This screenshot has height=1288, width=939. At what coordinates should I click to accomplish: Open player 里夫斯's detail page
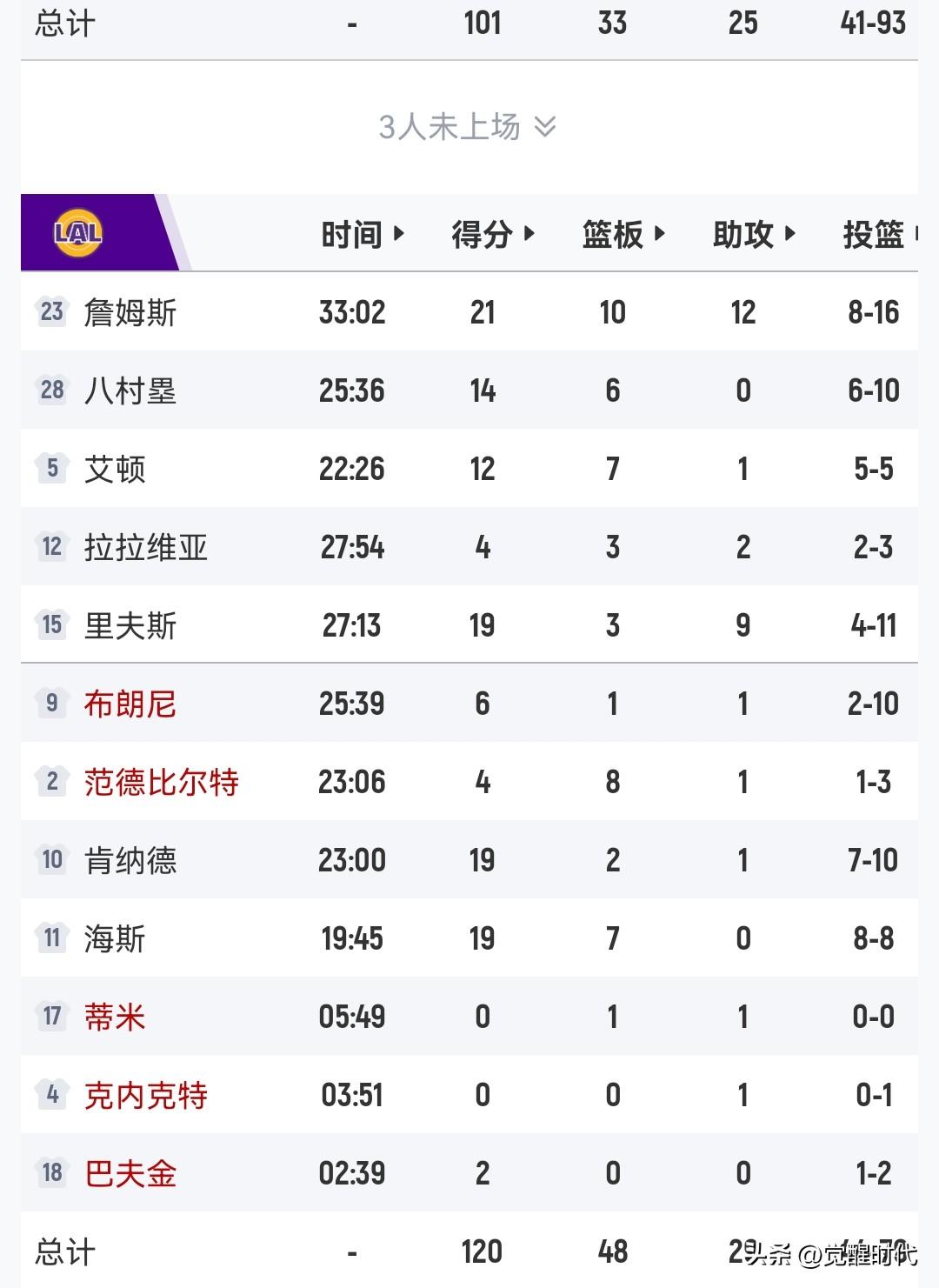(x=130, y=625)
